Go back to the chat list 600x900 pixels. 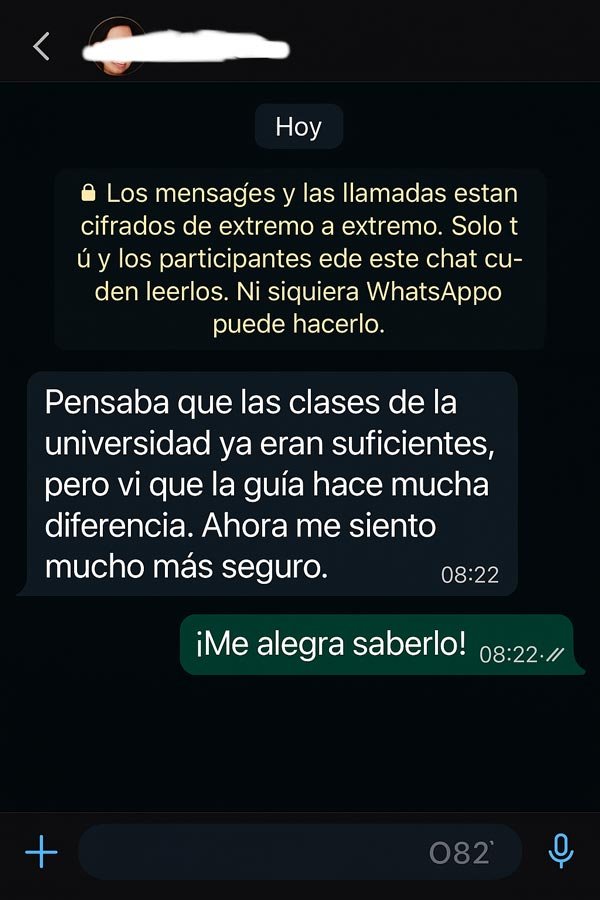point(41,46)
